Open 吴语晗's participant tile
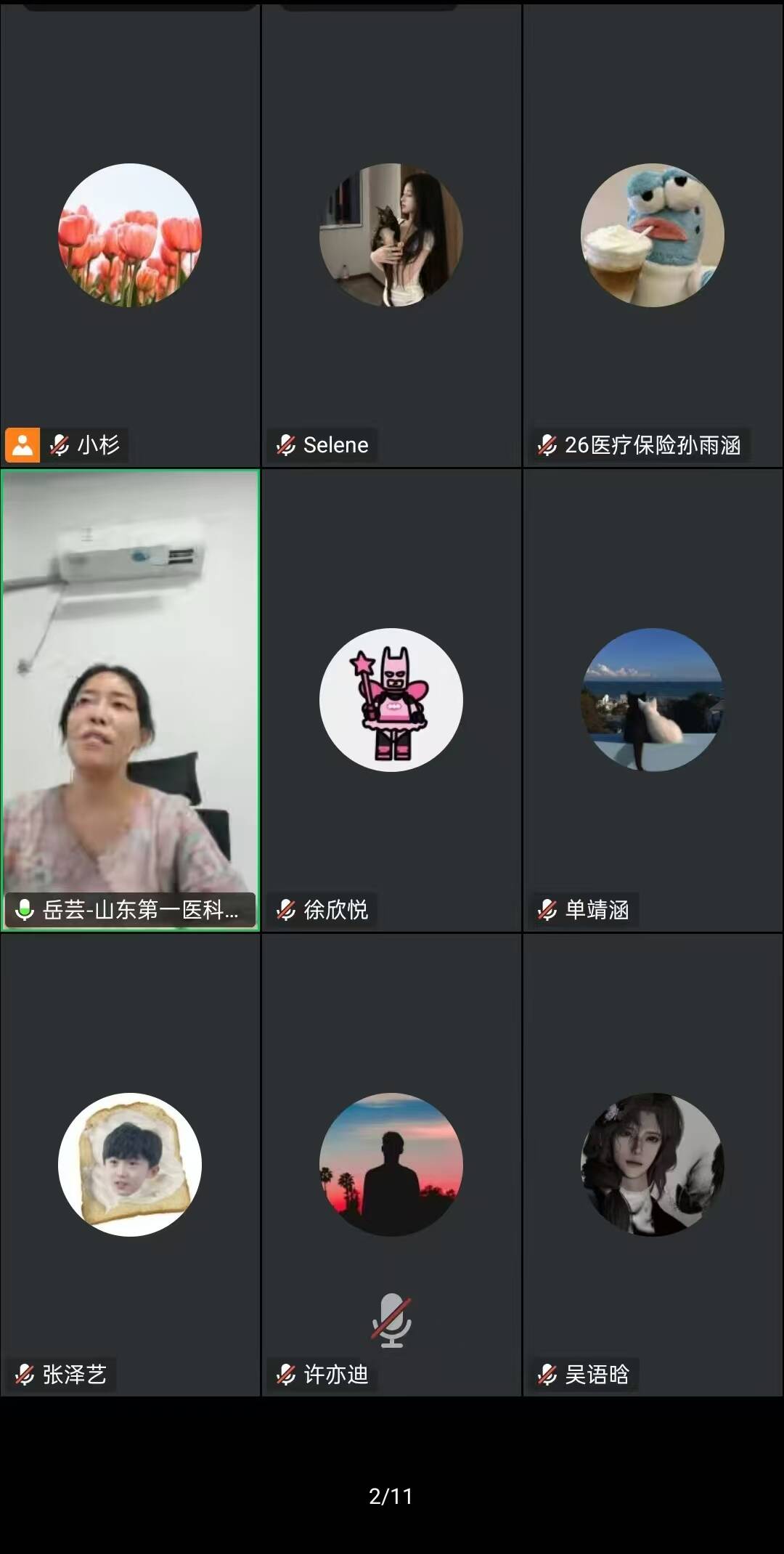784x1554 pixels. coord(653,1165)
